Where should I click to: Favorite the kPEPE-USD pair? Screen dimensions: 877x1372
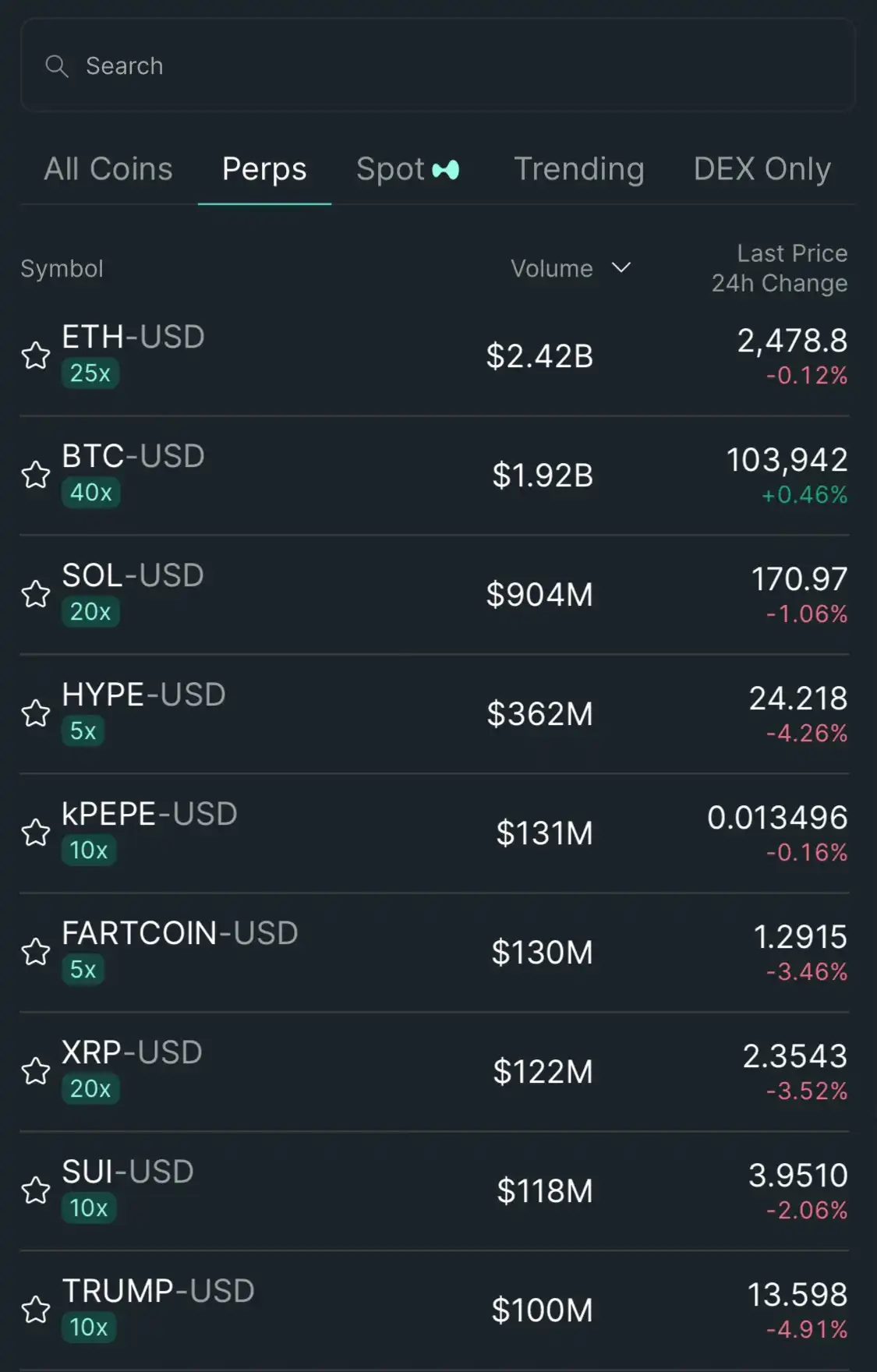click(36, 833)
